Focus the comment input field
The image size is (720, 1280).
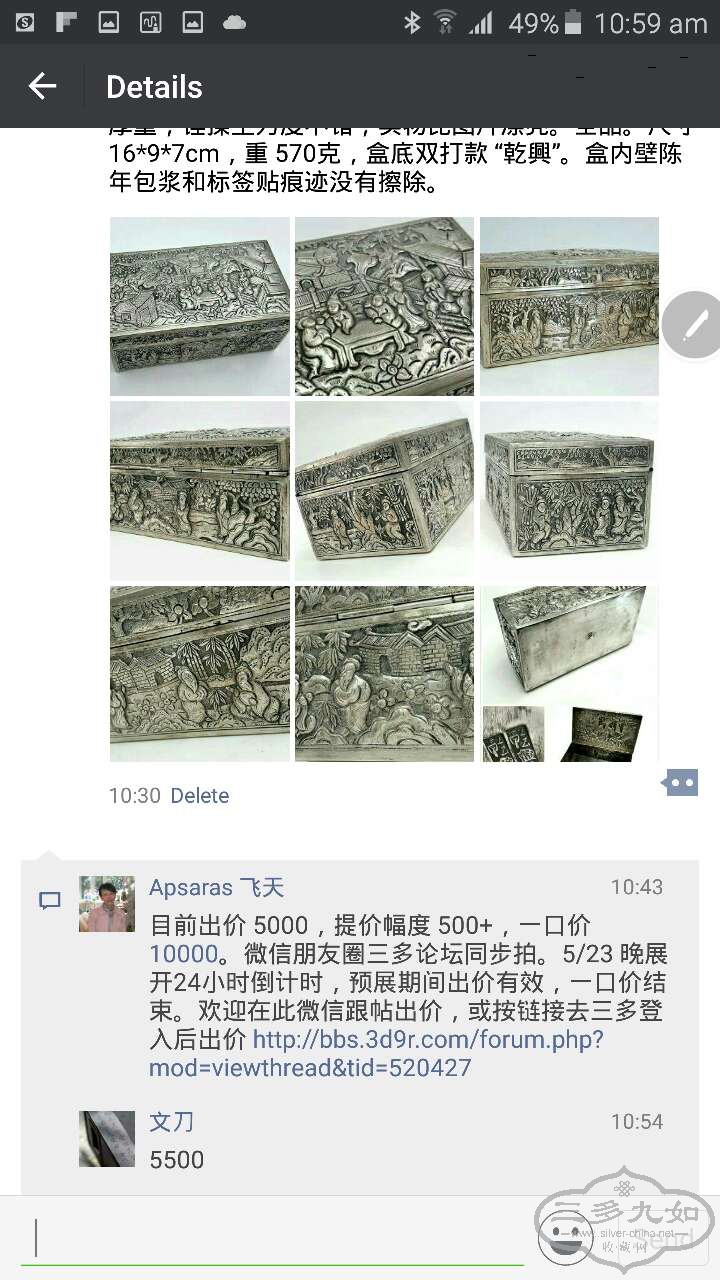[270, 1237]
